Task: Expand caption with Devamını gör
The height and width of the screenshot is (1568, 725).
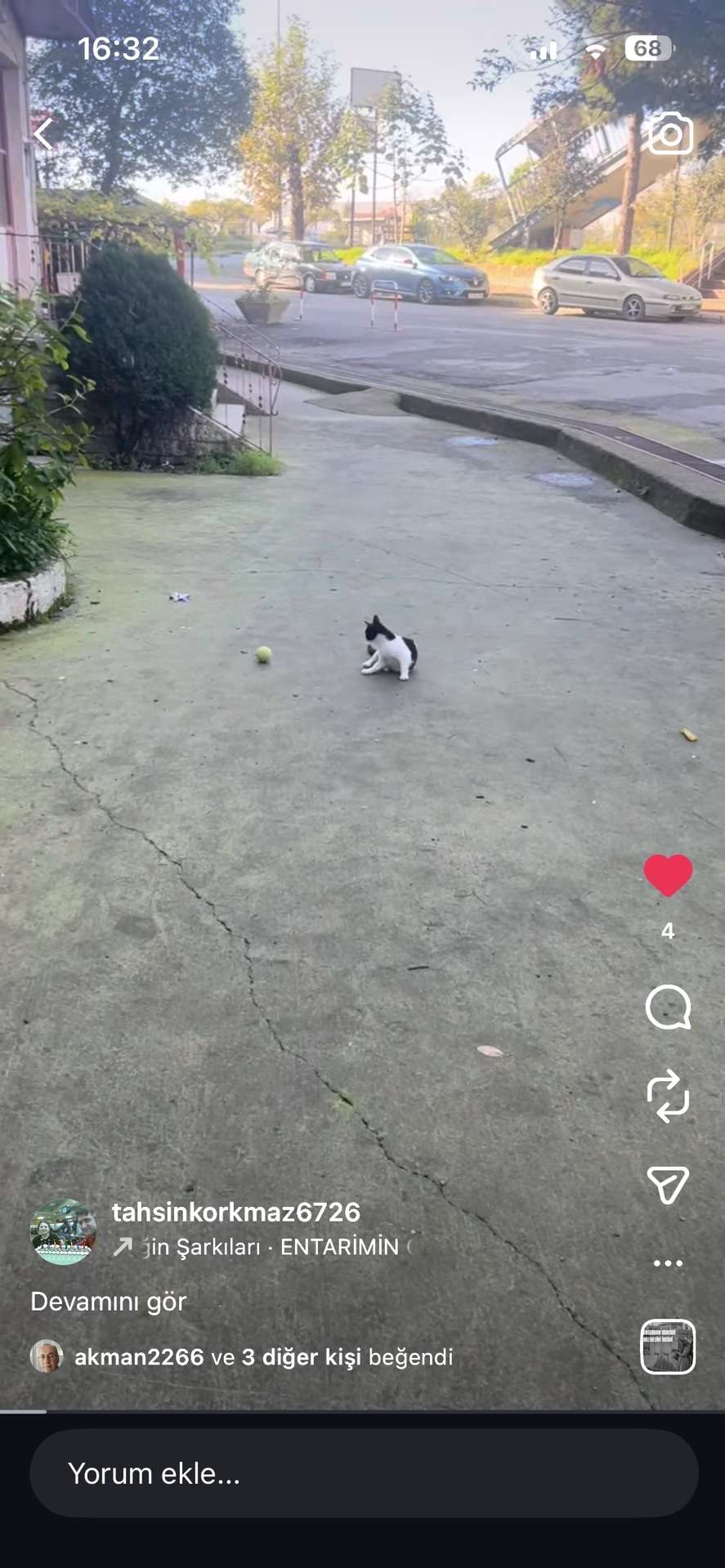Action: tap(109, 1302)
